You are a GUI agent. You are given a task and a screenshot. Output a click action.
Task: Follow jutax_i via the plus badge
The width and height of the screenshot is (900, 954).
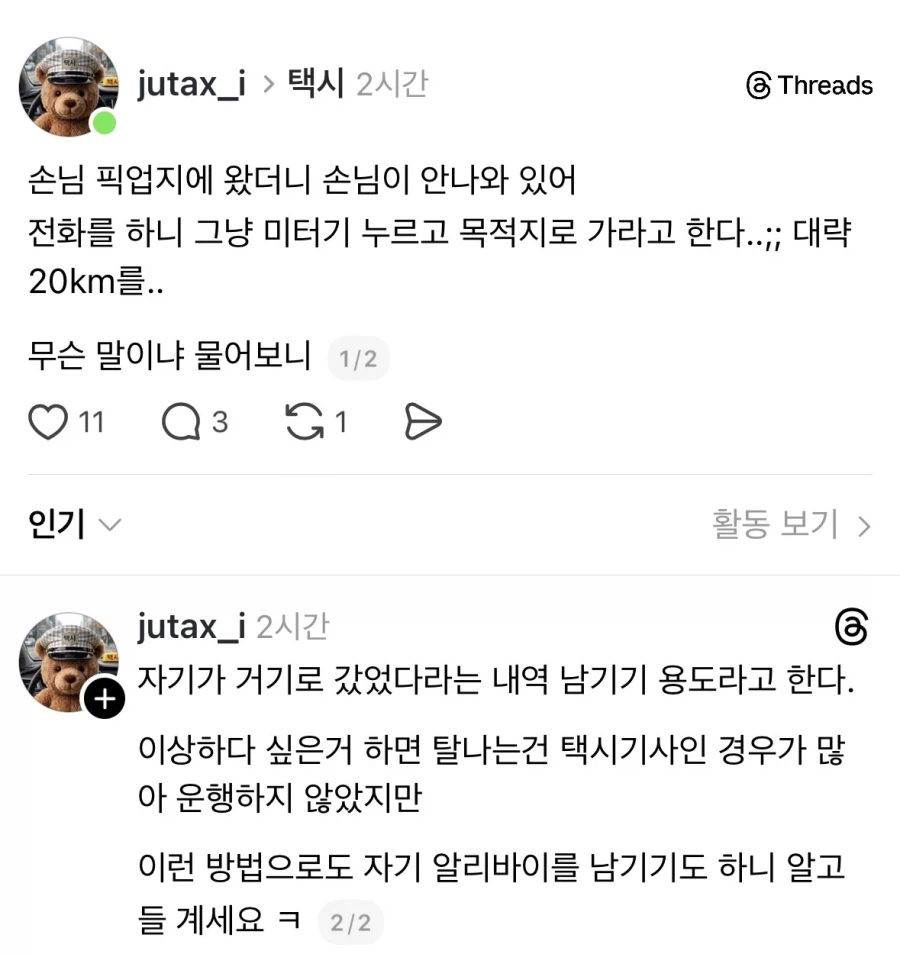click(x=104, y=700)
